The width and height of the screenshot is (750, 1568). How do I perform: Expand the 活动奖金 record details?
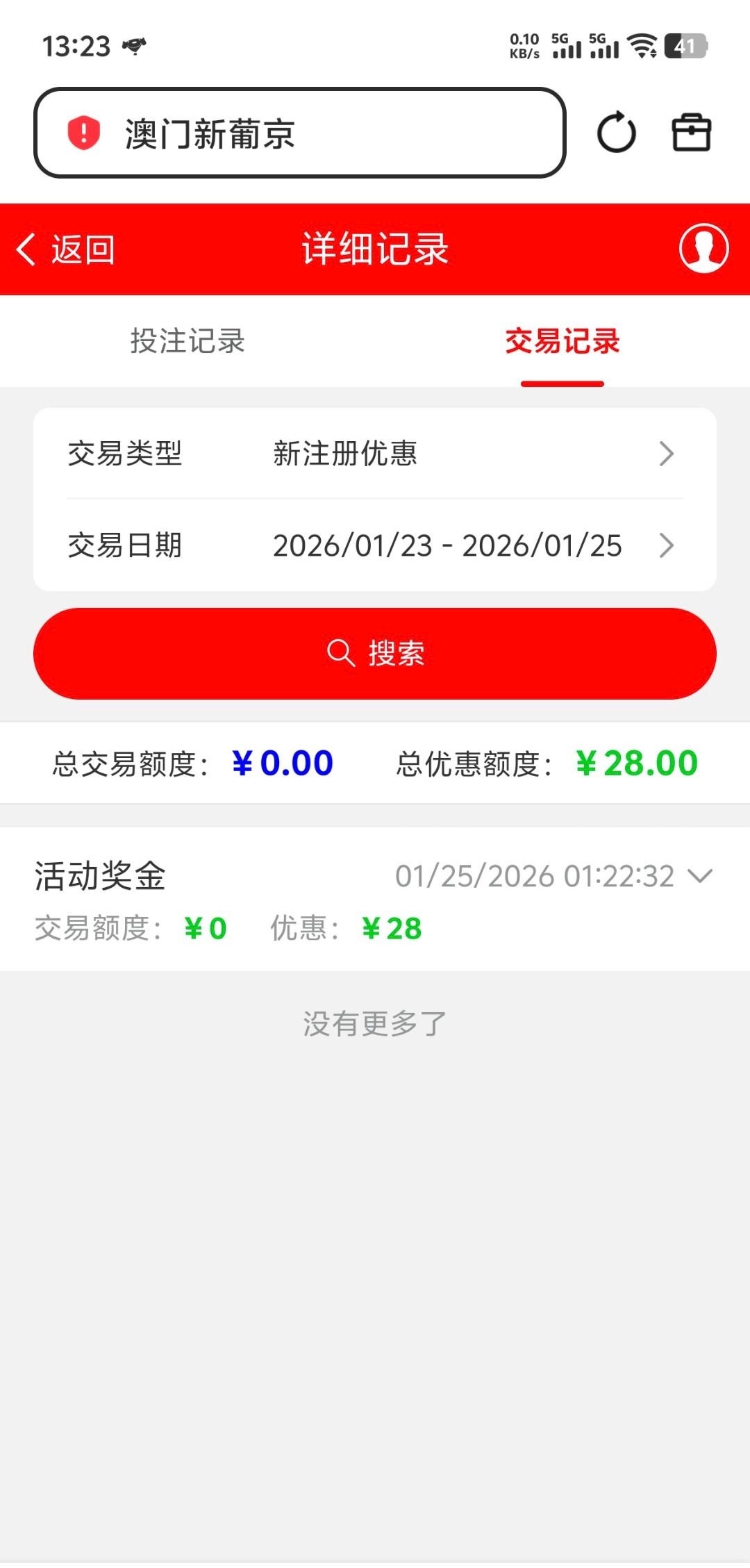700,876
